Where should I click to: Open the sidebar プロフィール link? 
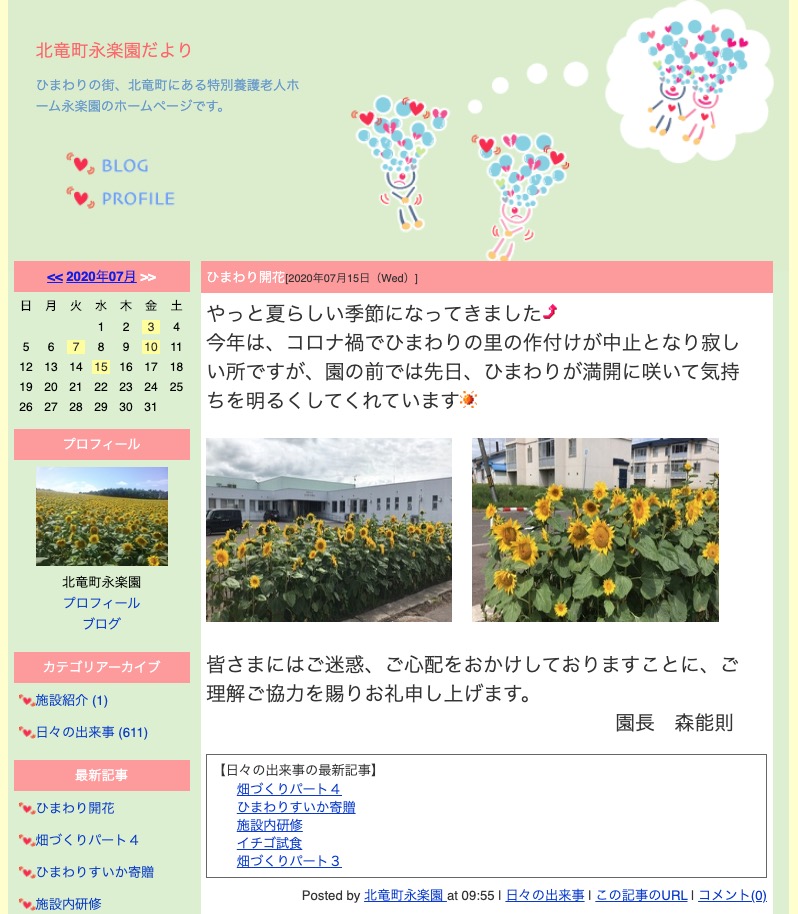tap(101, 603)
